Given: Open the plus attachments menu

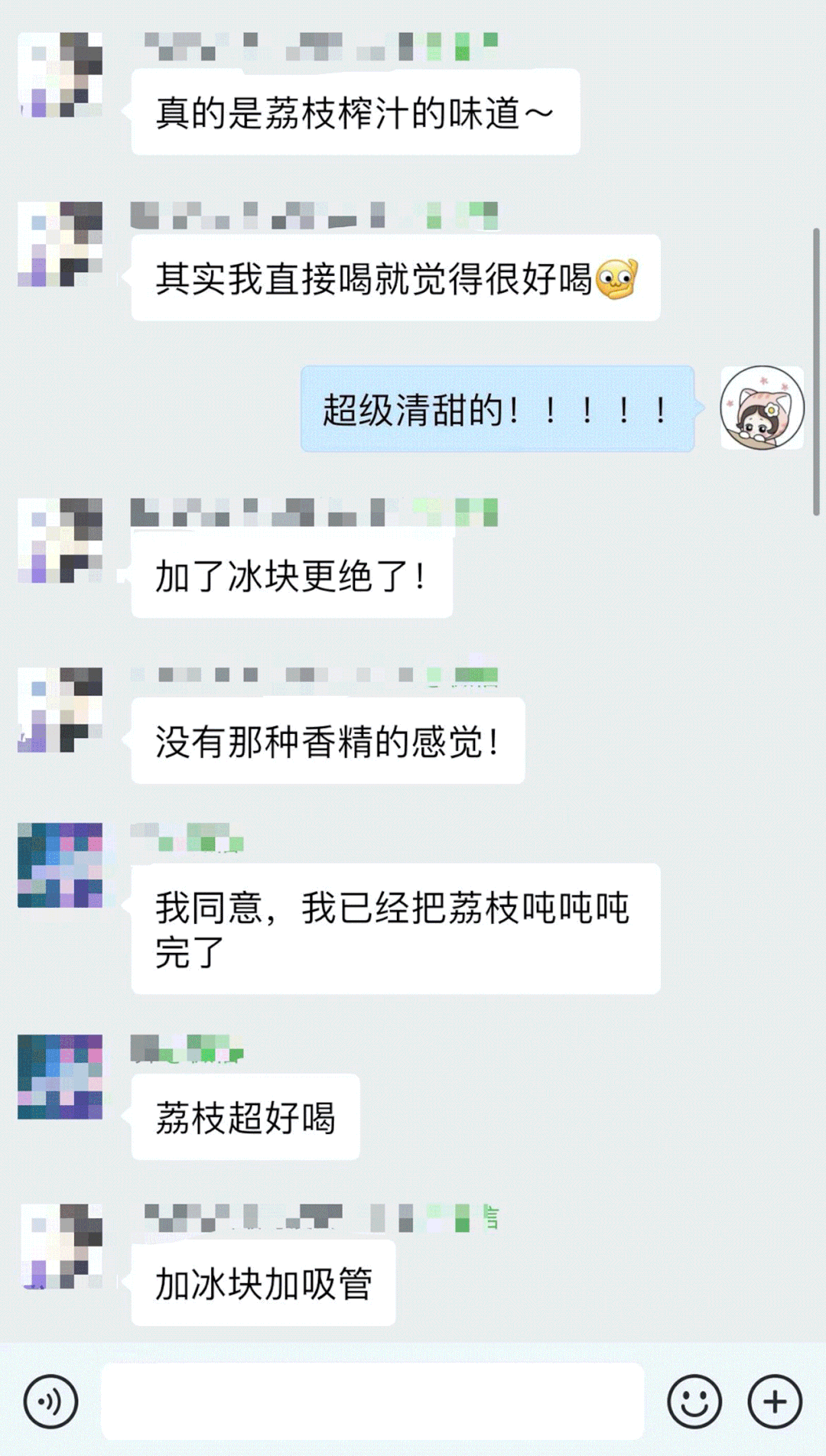Looking at the screenshot, I should pos(775,1401).
